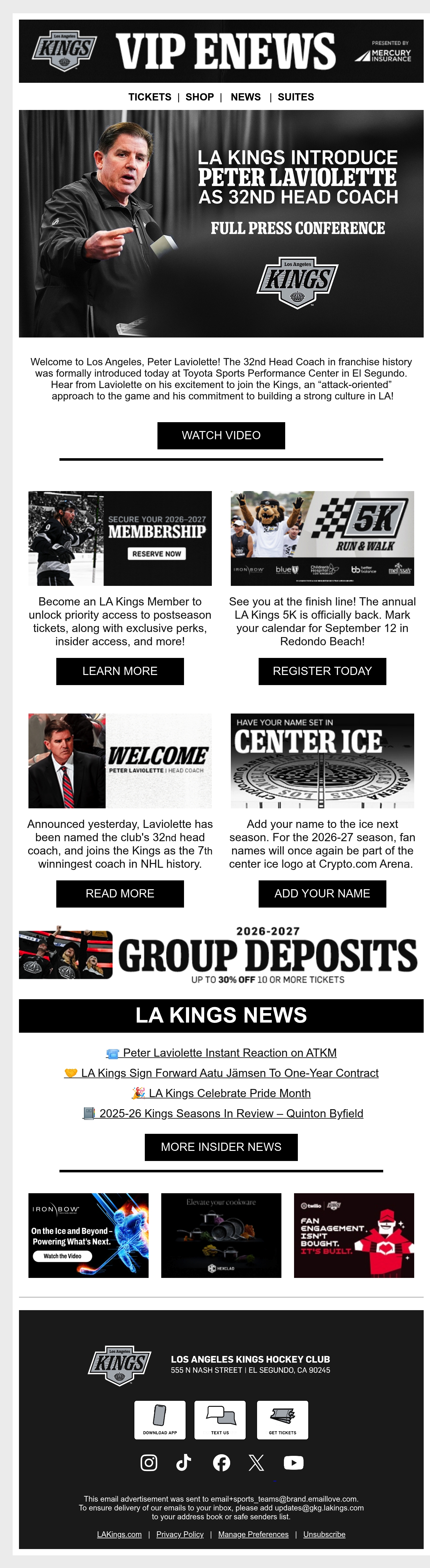Open the 2026-2027 Group Deposits banner
The width and height of the screenshot is (430, 1568).
click(221, 954)
